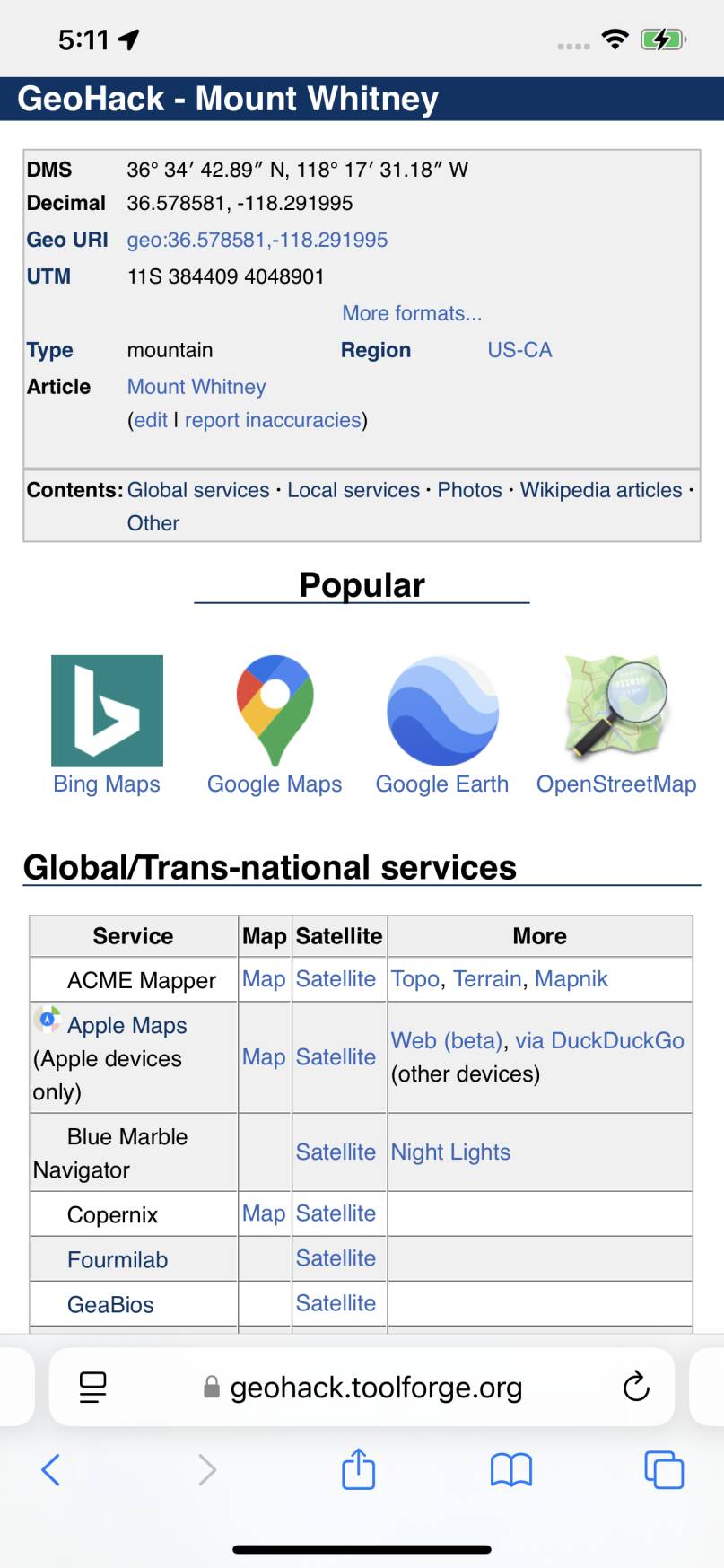The image size is (724, 1568).
Task: Open Apple Maps satellite view
Action: pyautogui.click(x=336, y=1057)
